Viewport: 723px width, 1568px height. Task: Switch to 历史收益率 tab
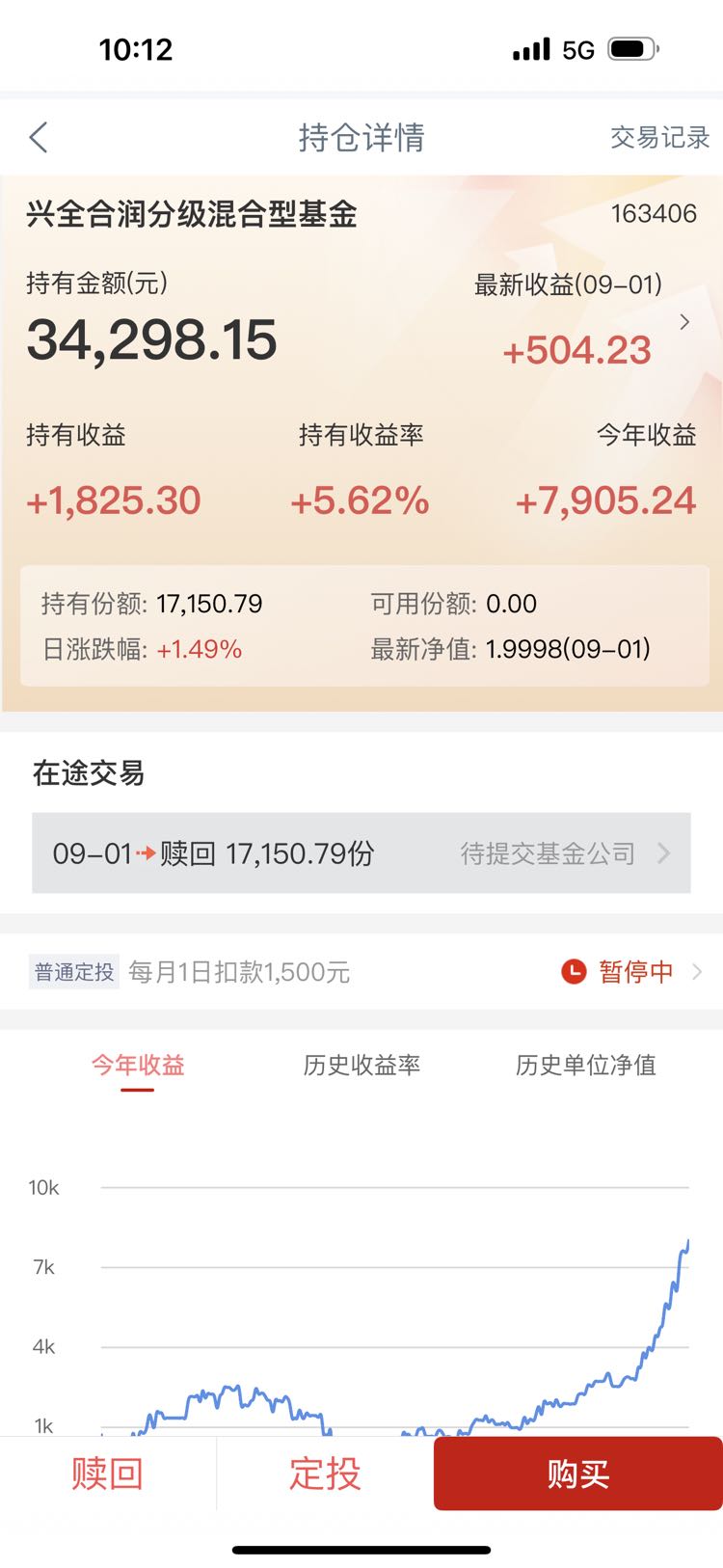[361, 1065]
